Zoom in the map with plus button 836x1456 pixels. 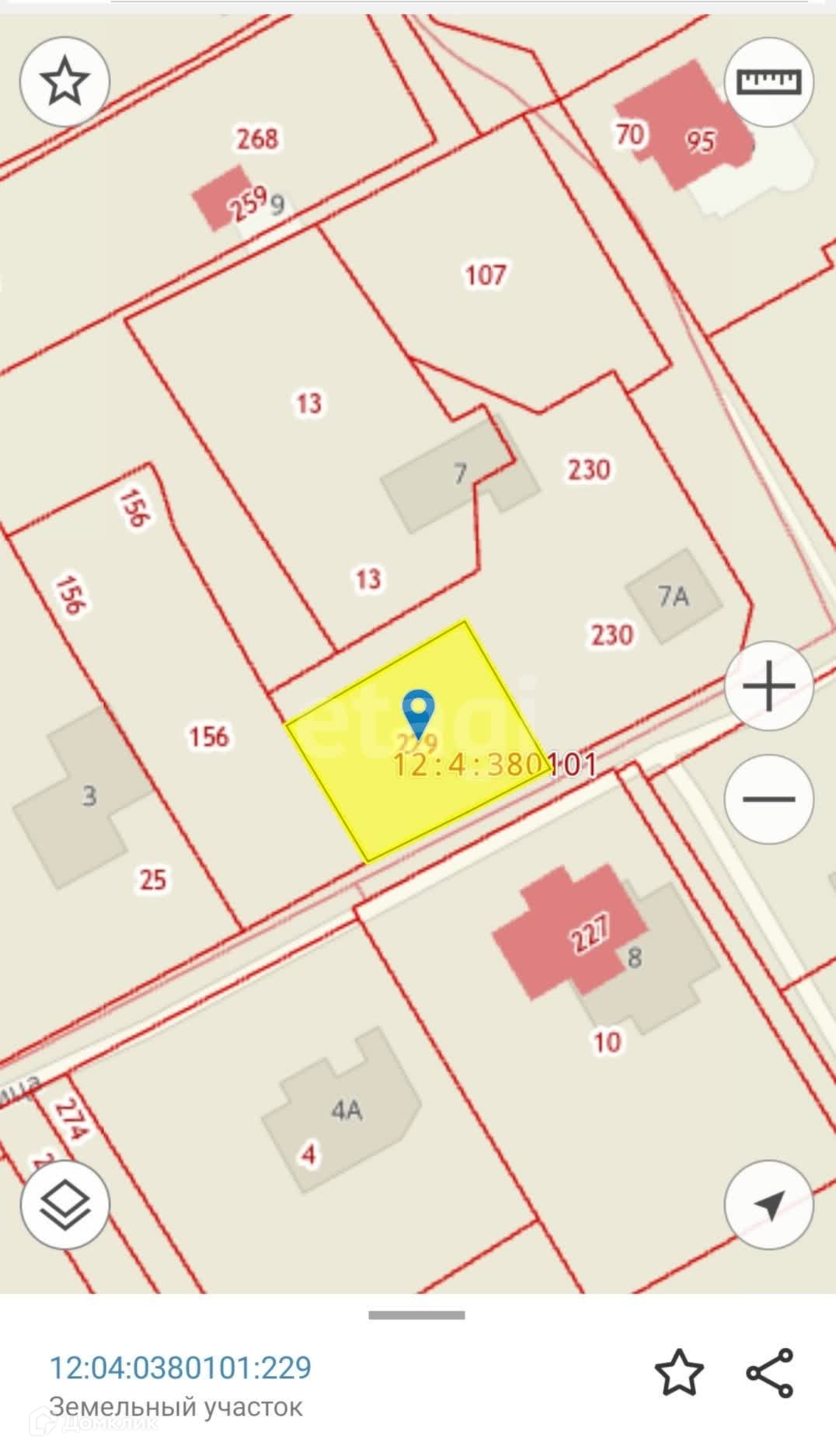[769, 686]
